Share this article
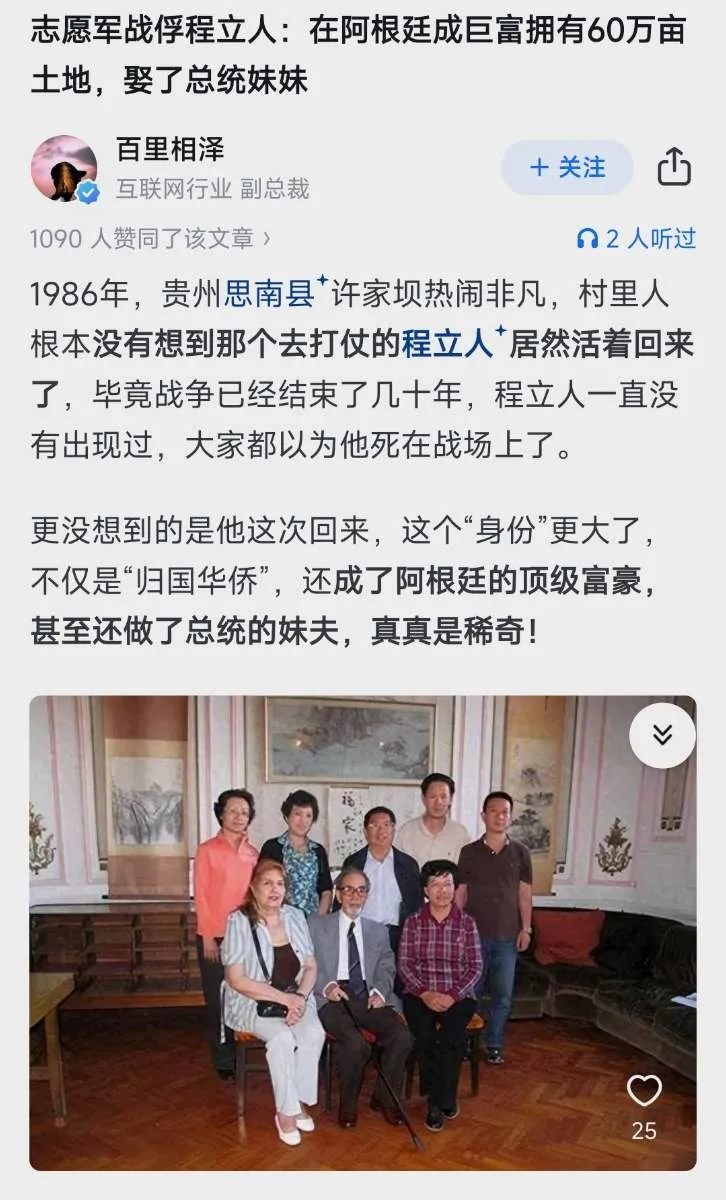This screenshot has height=1200, width=726. tap(674, 167)
